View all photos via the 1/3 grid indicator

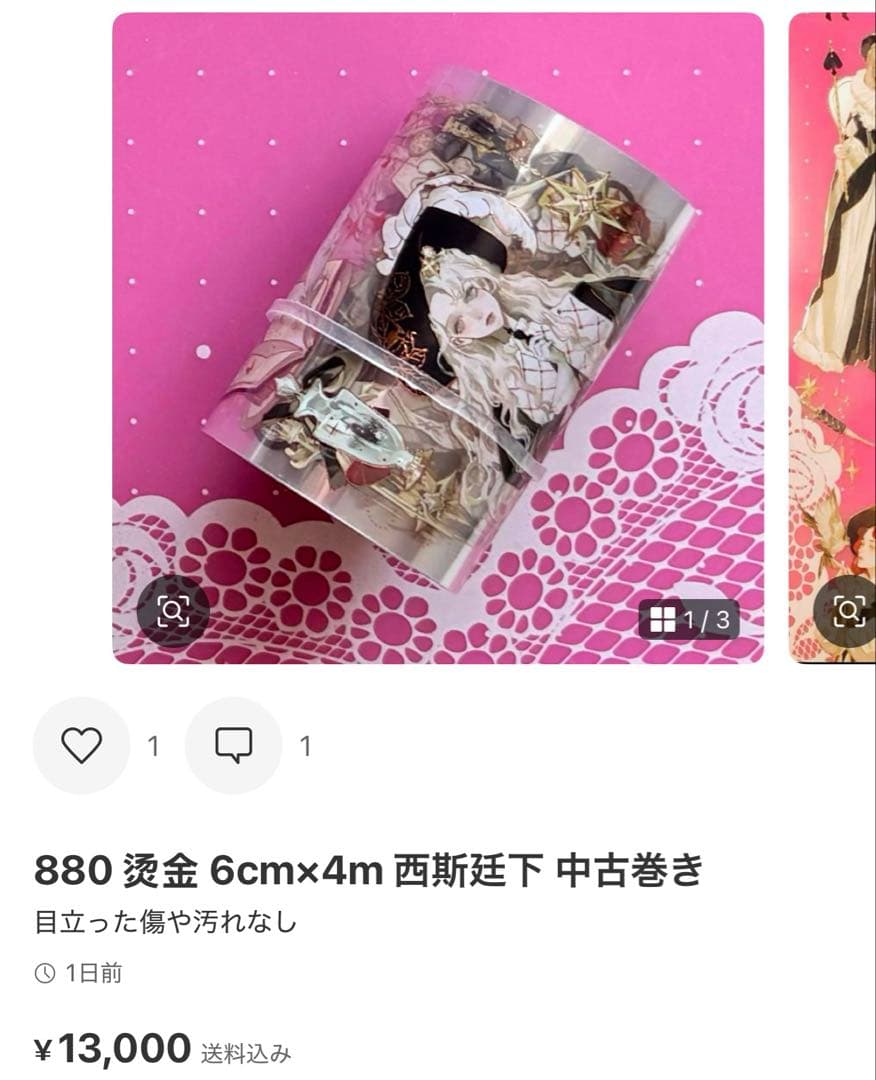pos(690,620)
